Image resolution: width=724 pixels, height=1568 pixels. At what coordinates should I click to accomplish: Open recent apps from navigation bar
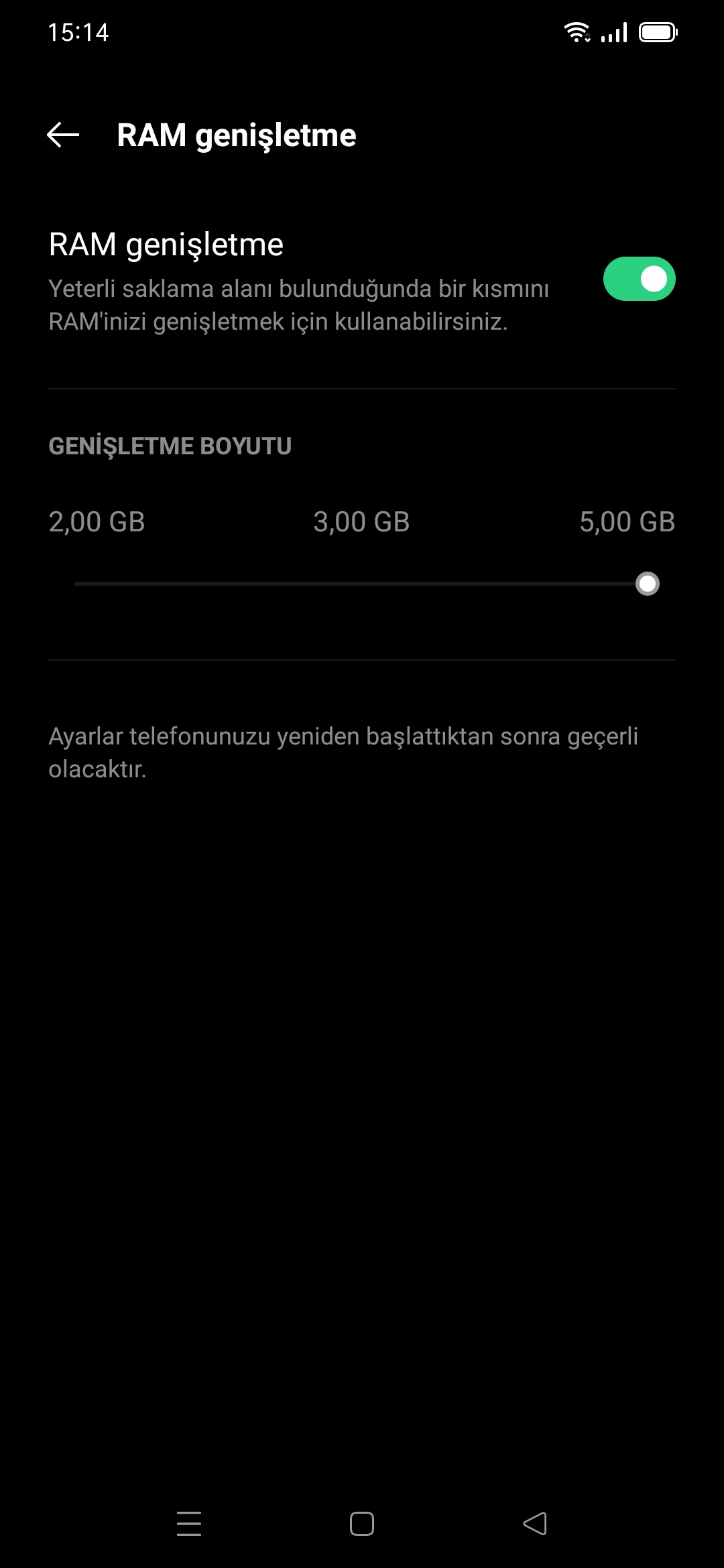point(189,1524)
